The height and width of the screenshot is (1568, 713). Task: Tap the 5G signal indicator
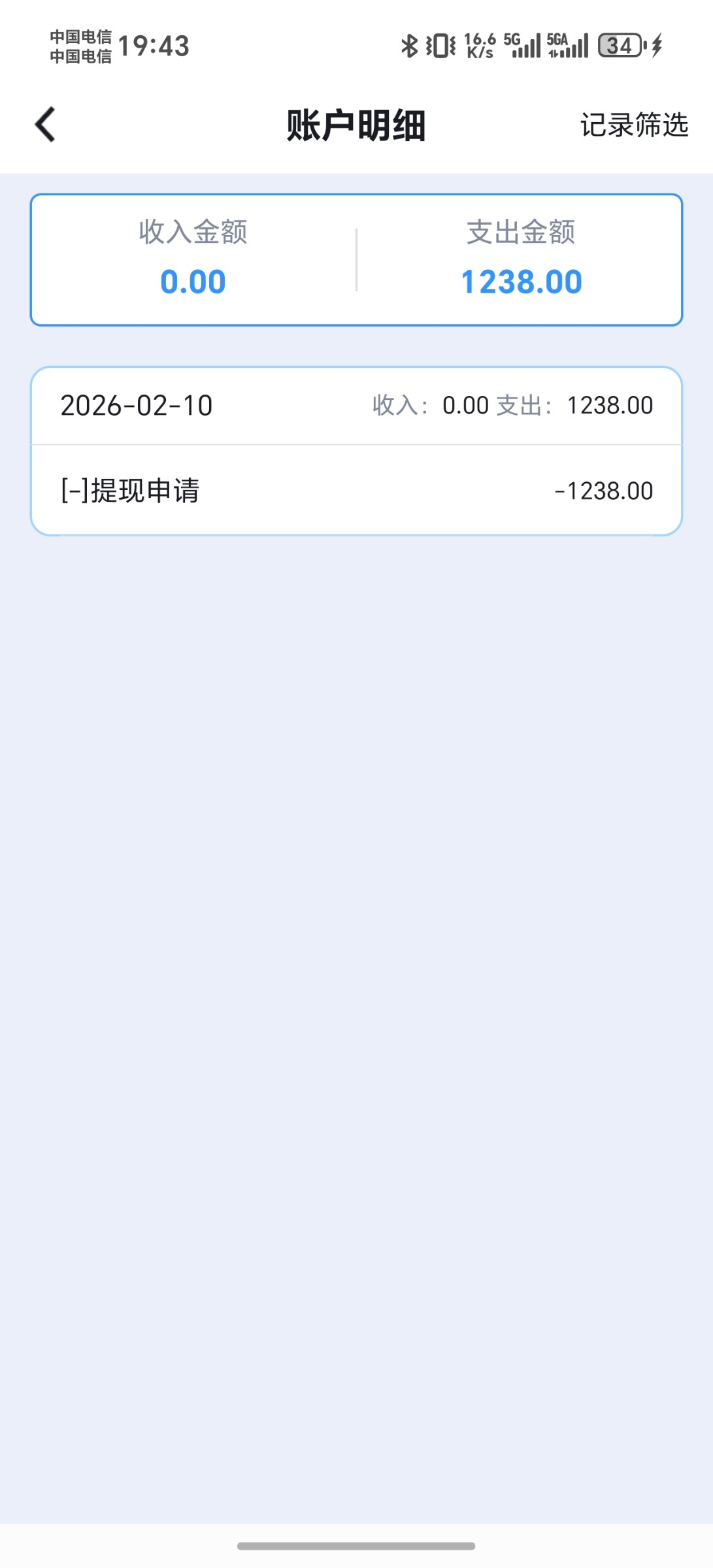[x=523, y=46]
